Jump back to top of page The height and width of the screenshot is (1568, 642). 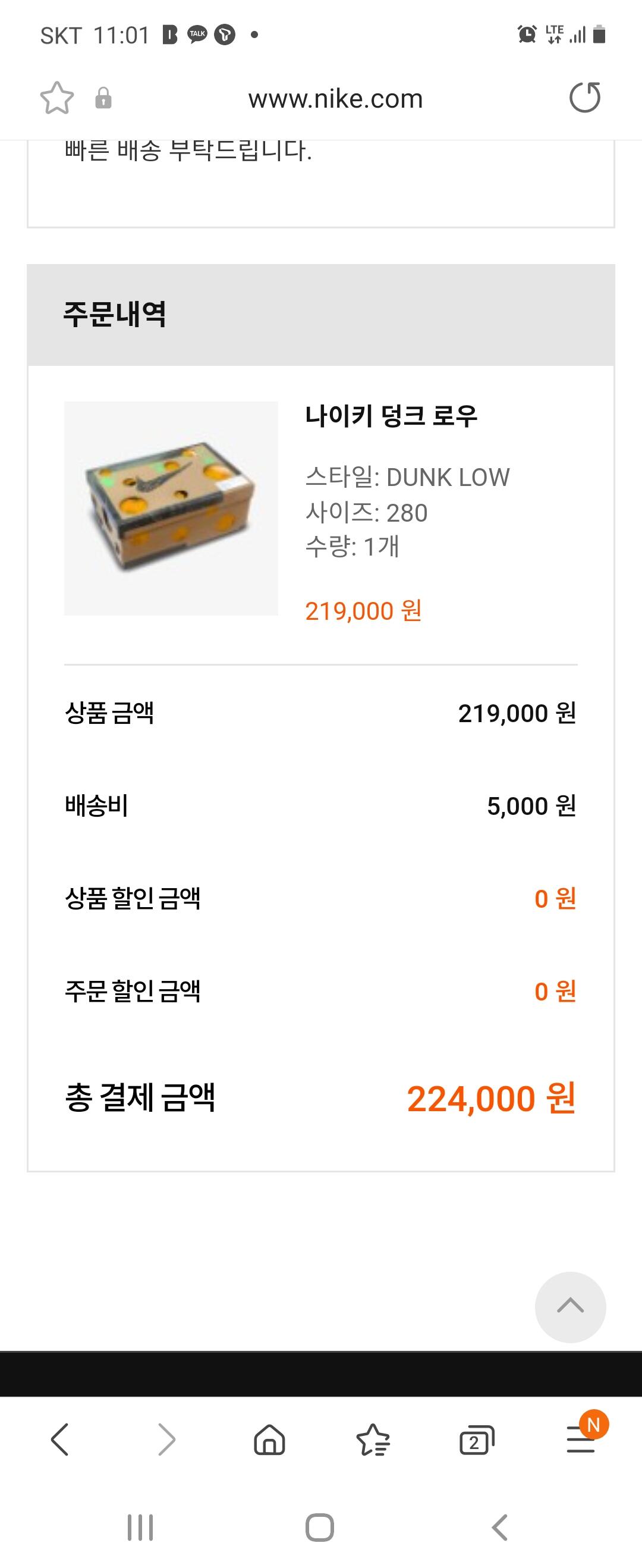tap(570, 1306)
